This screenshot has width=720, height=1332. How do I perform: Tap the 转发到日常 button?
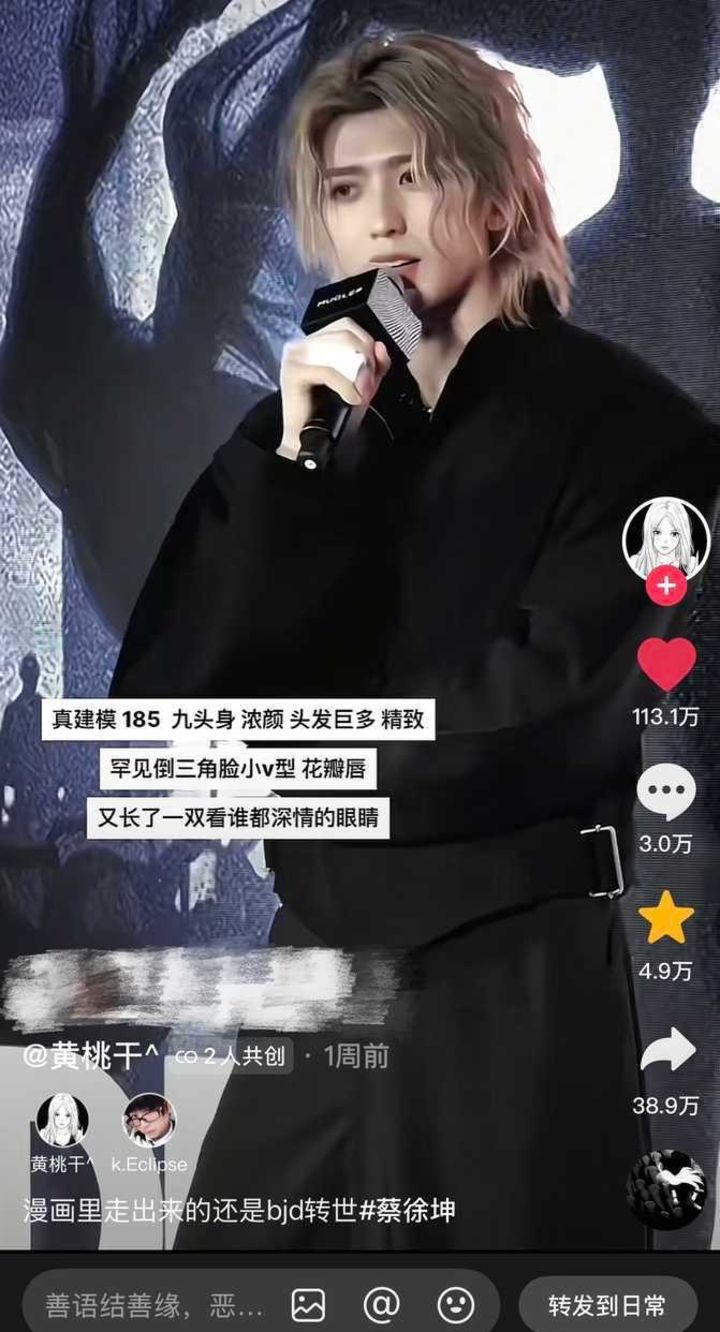[x=607, y=1305]
